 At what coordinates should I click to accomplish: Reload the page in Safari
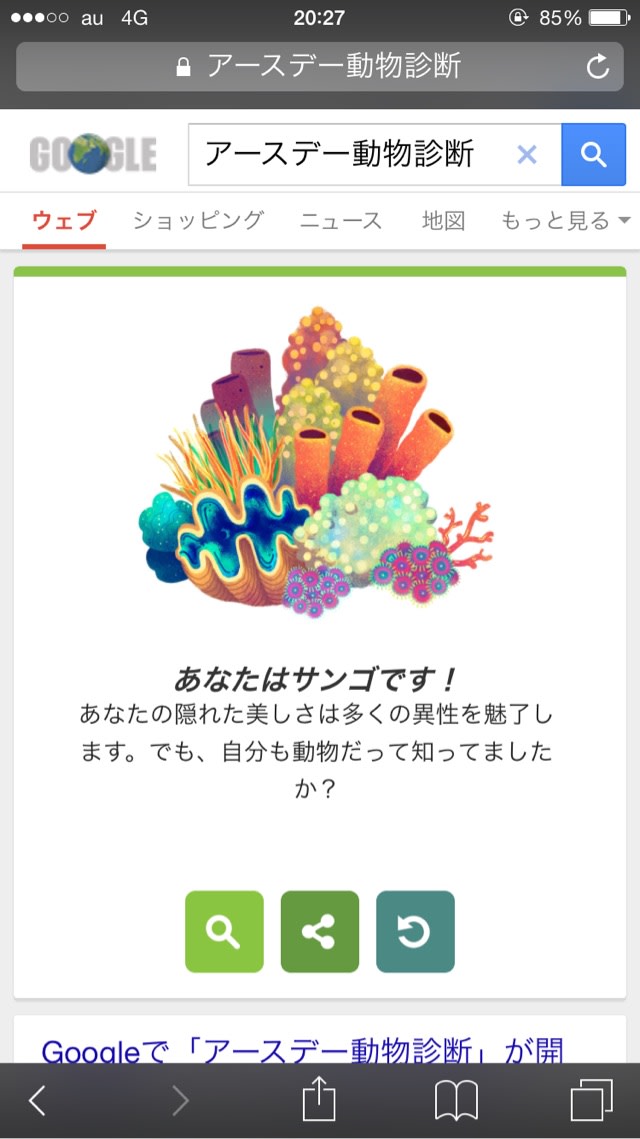pos(597,67)
